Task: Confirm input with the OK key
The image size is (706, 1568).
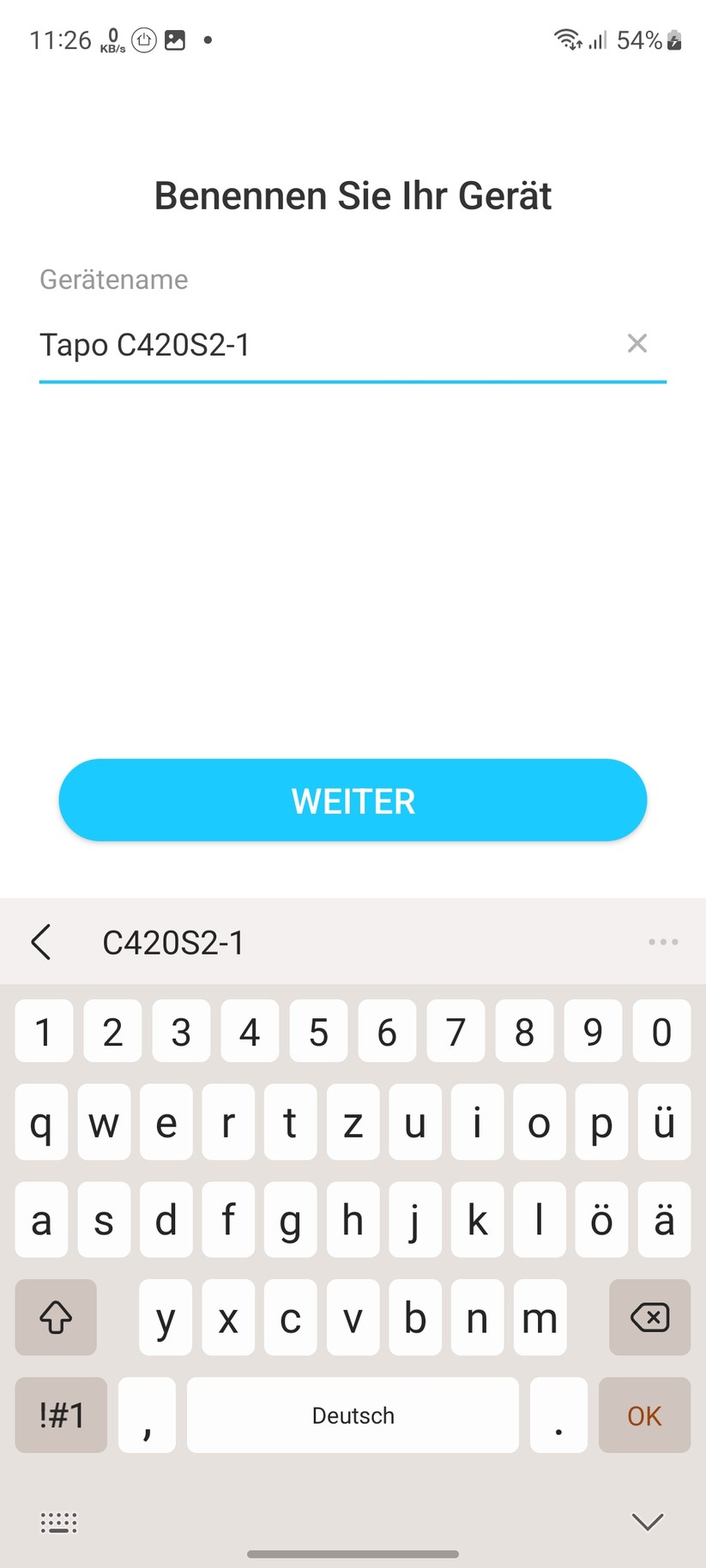Action: (644, 1415)
